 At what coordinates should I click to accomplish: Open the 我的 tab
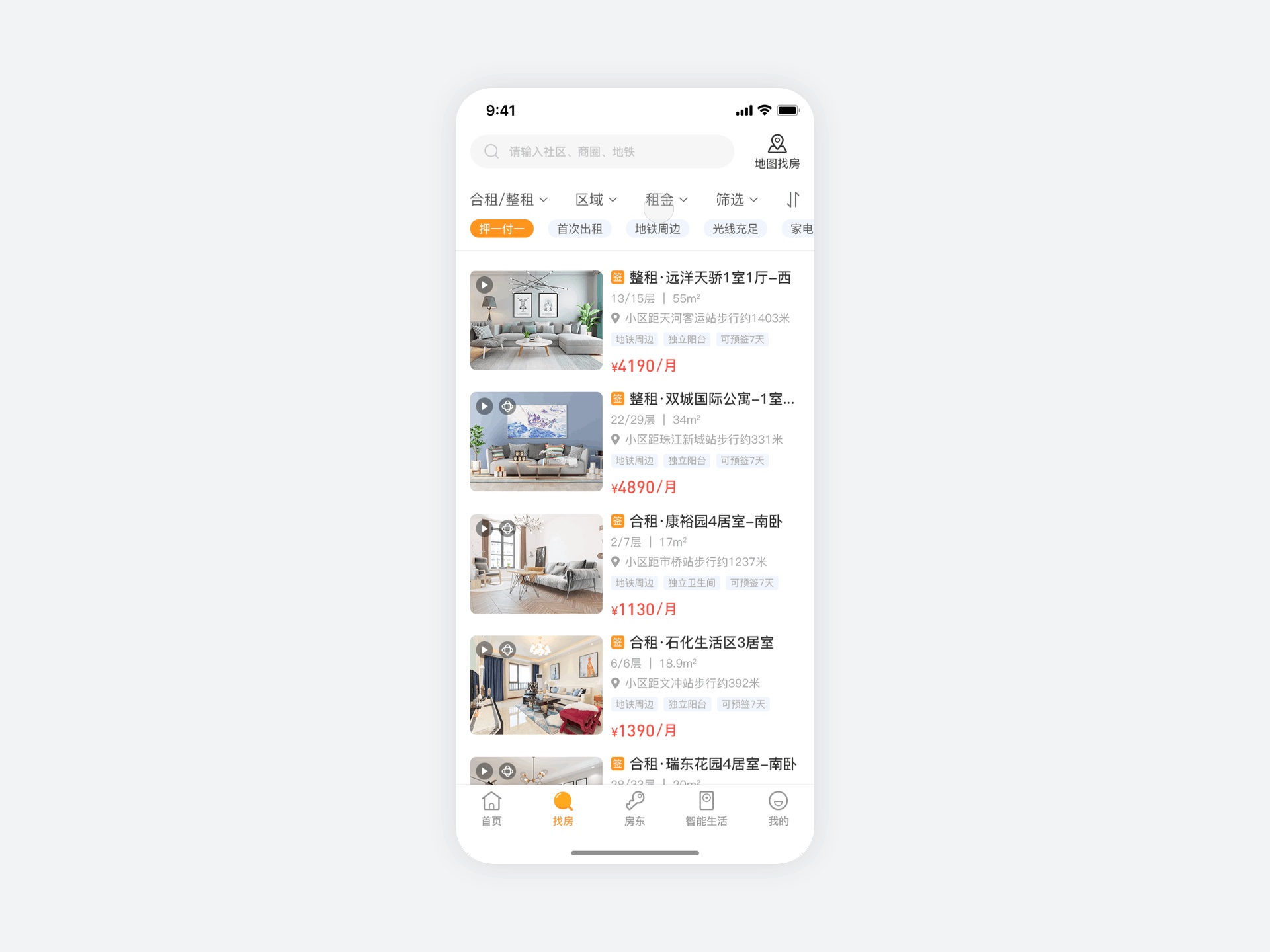click(779, 809)
